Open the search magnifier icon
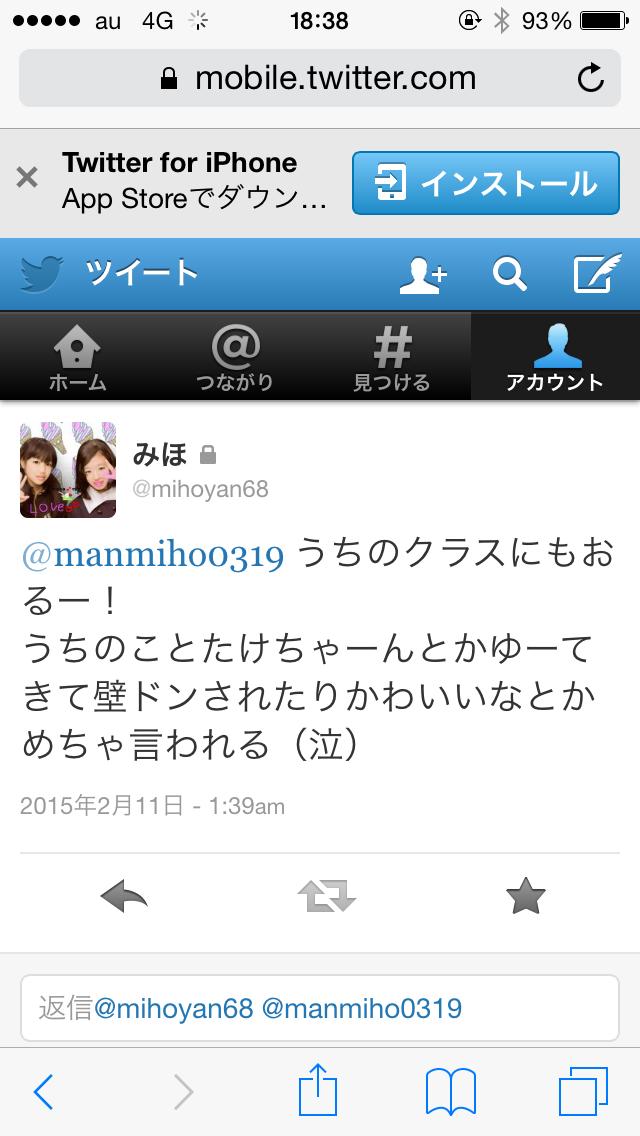This screenshot has height=1136, width=640. (510, 274)
